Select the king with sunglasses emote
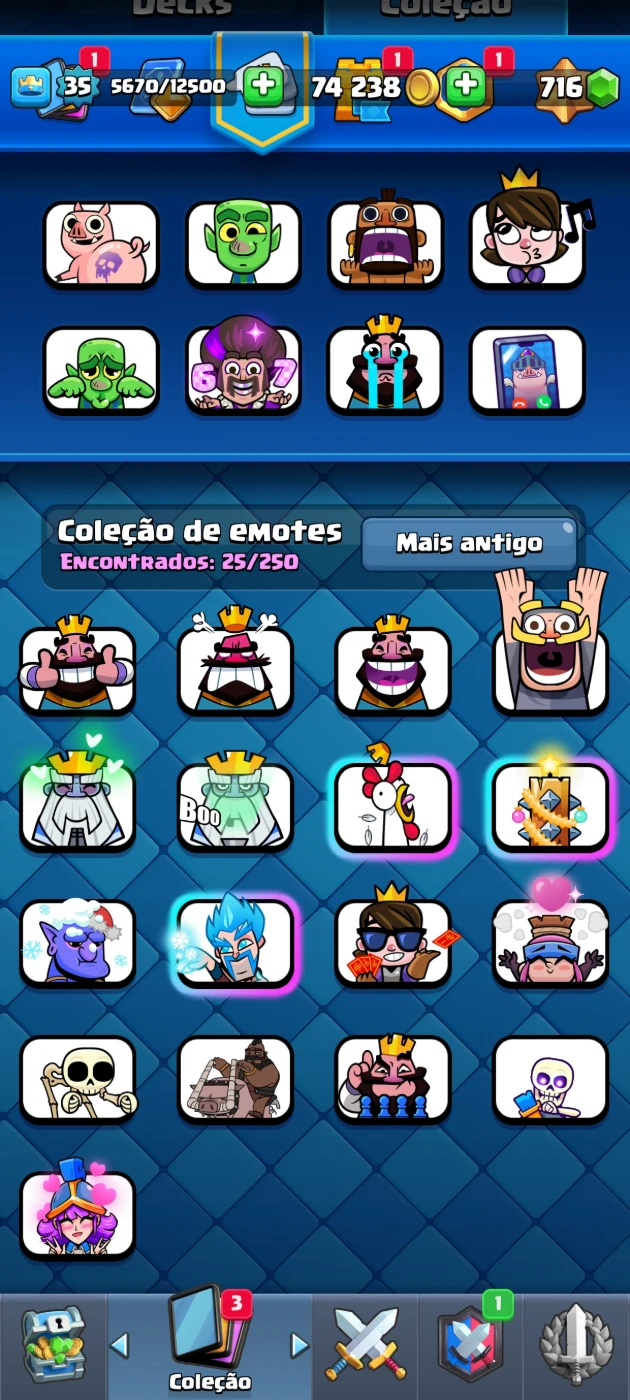The width and height of the screenshot is (630, 1400). (x=393, y=943)
